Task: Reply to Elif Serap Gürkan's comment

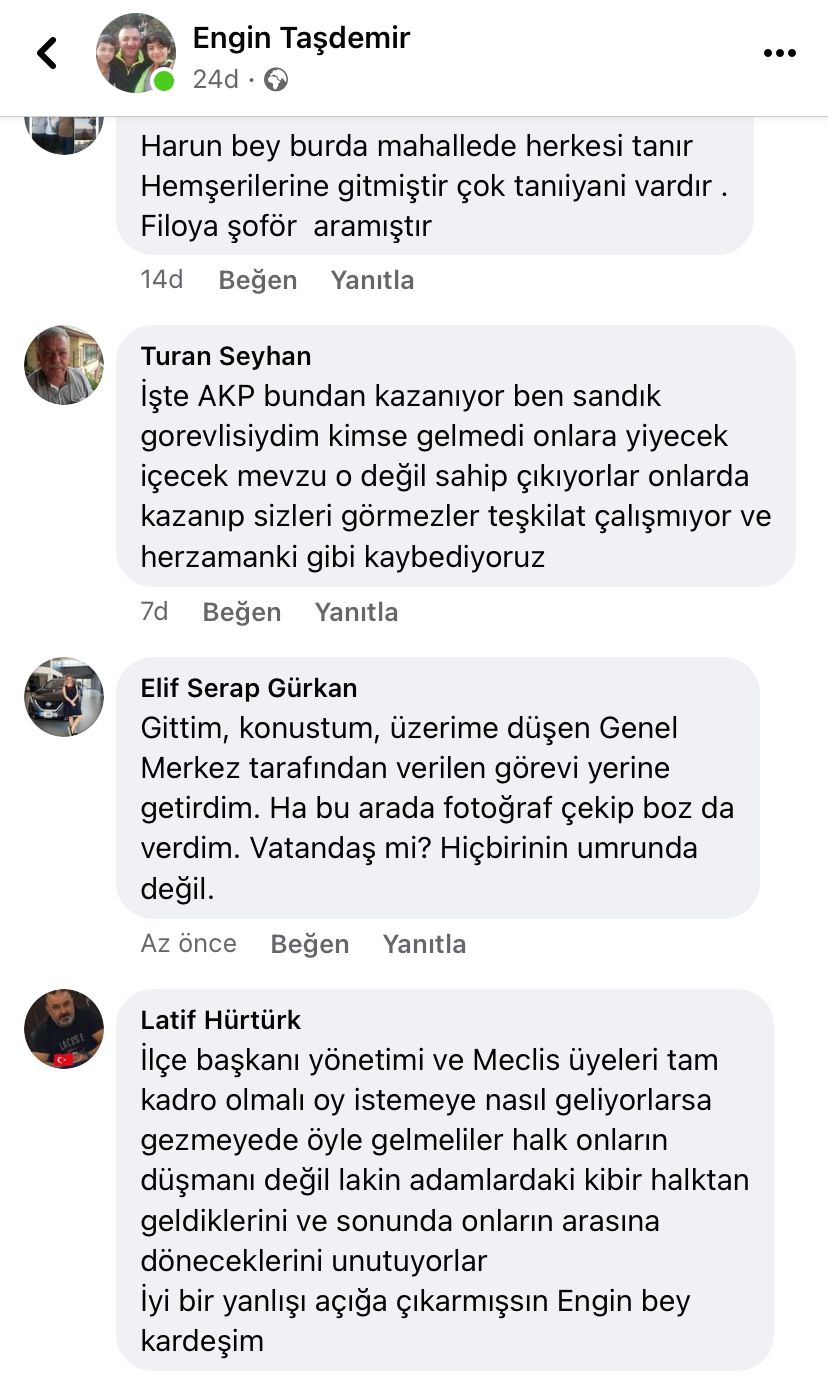Action: [x=424, y=944]
